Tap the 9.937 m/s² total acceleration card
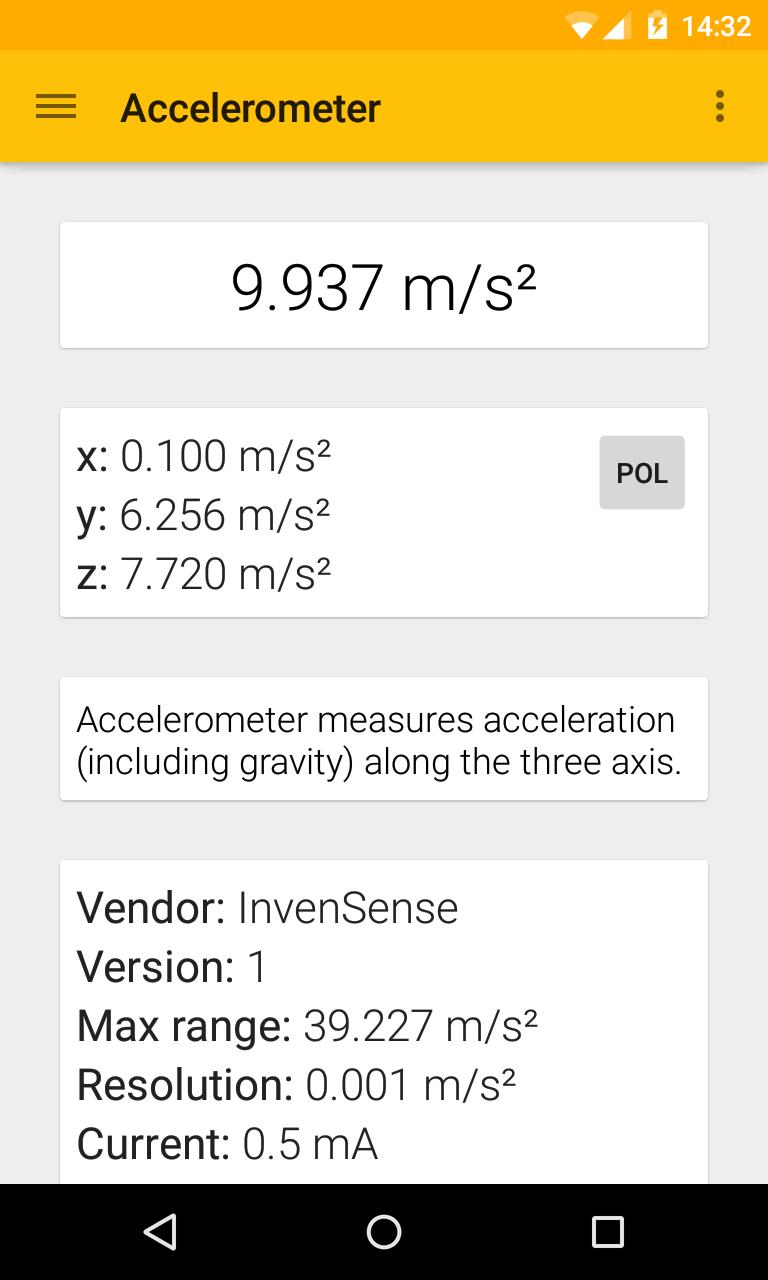The width and height of the screenshot is (768, 1280). click(x=384, y=285)
